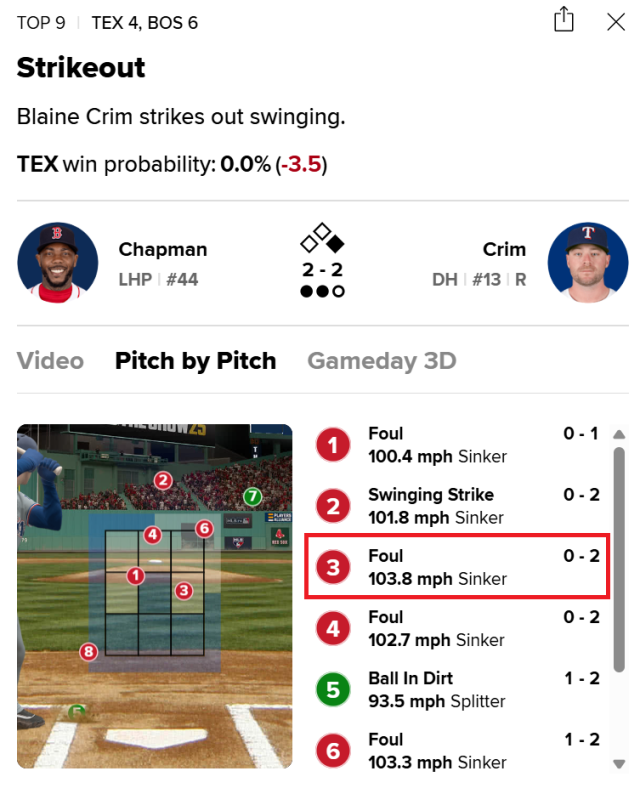The width and height of the screenshot is (640, 788).
Task: Tap the pitch list scroll-up arrow
Action: click(x=619, y=435)
